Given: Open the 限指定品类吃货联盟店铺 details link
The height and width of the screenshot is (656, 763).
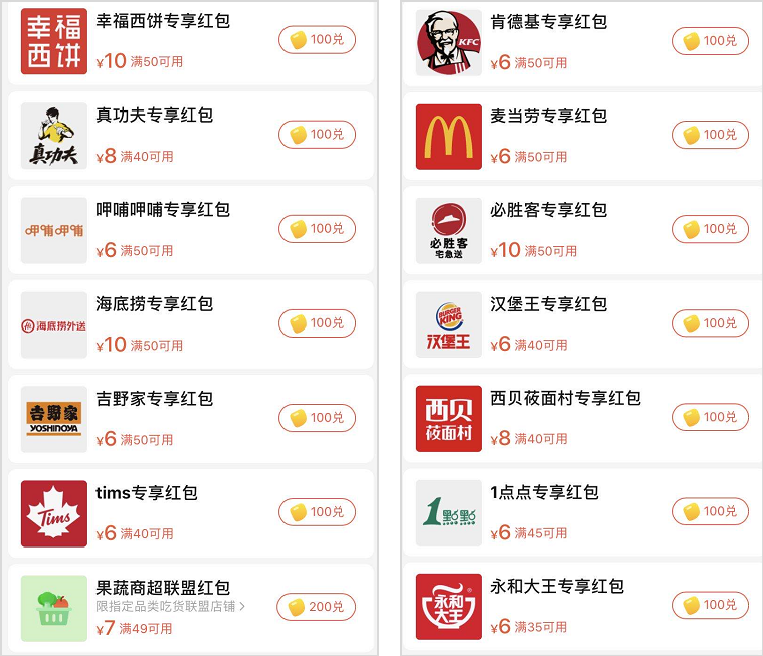Looking at the screenshot, I should coord(170,606).
